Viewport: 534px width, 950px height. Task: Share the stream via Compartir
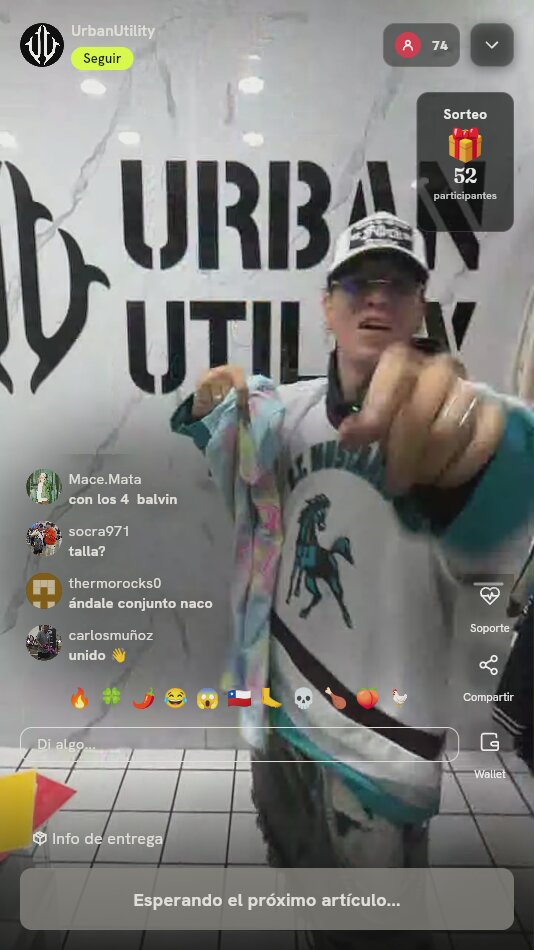click(x=489, y=678)
